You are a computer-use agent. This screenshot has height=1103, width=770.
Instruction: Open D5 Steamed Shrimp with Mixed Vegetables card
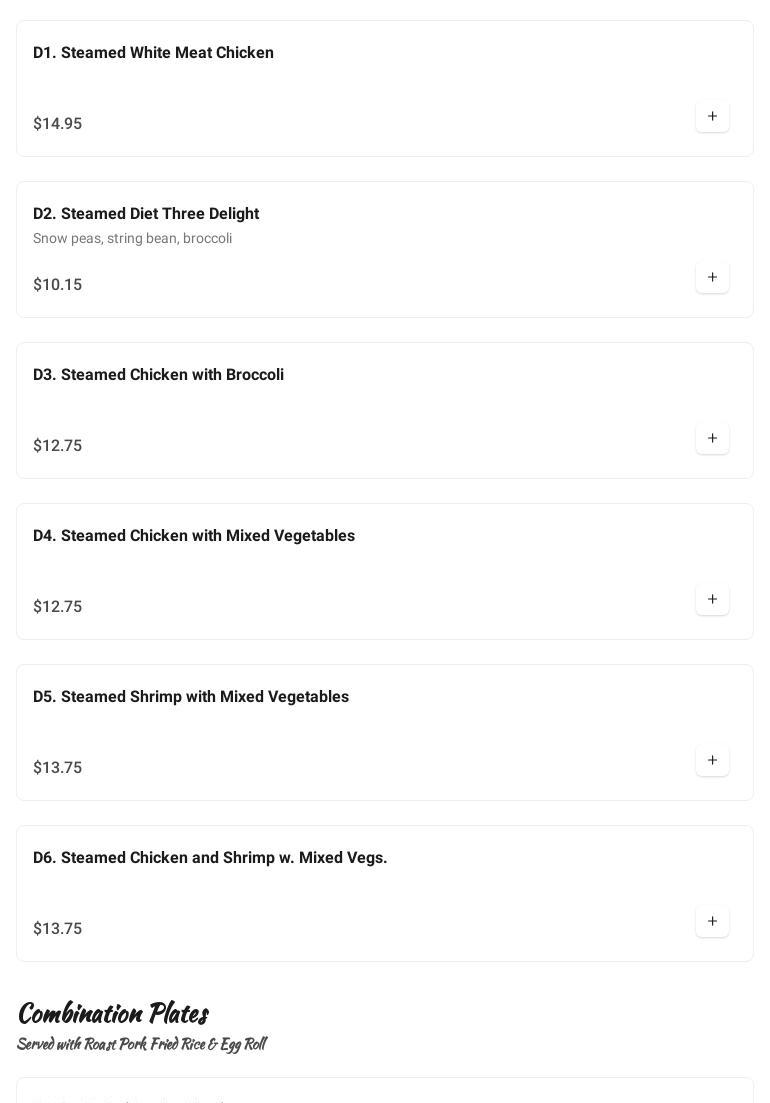191,697
